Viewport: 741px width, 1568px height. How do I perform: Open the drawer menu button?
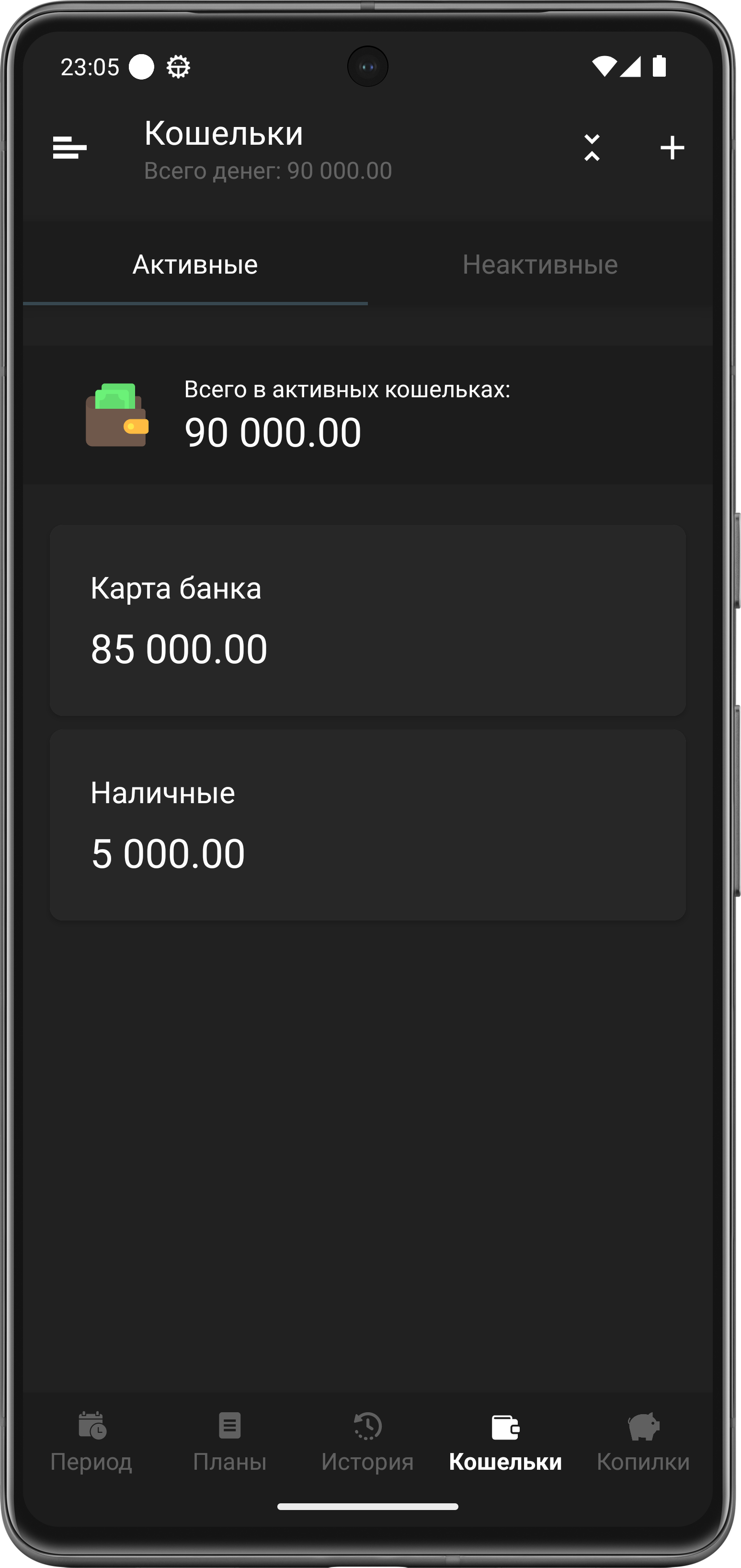click(x=69, y=148)
